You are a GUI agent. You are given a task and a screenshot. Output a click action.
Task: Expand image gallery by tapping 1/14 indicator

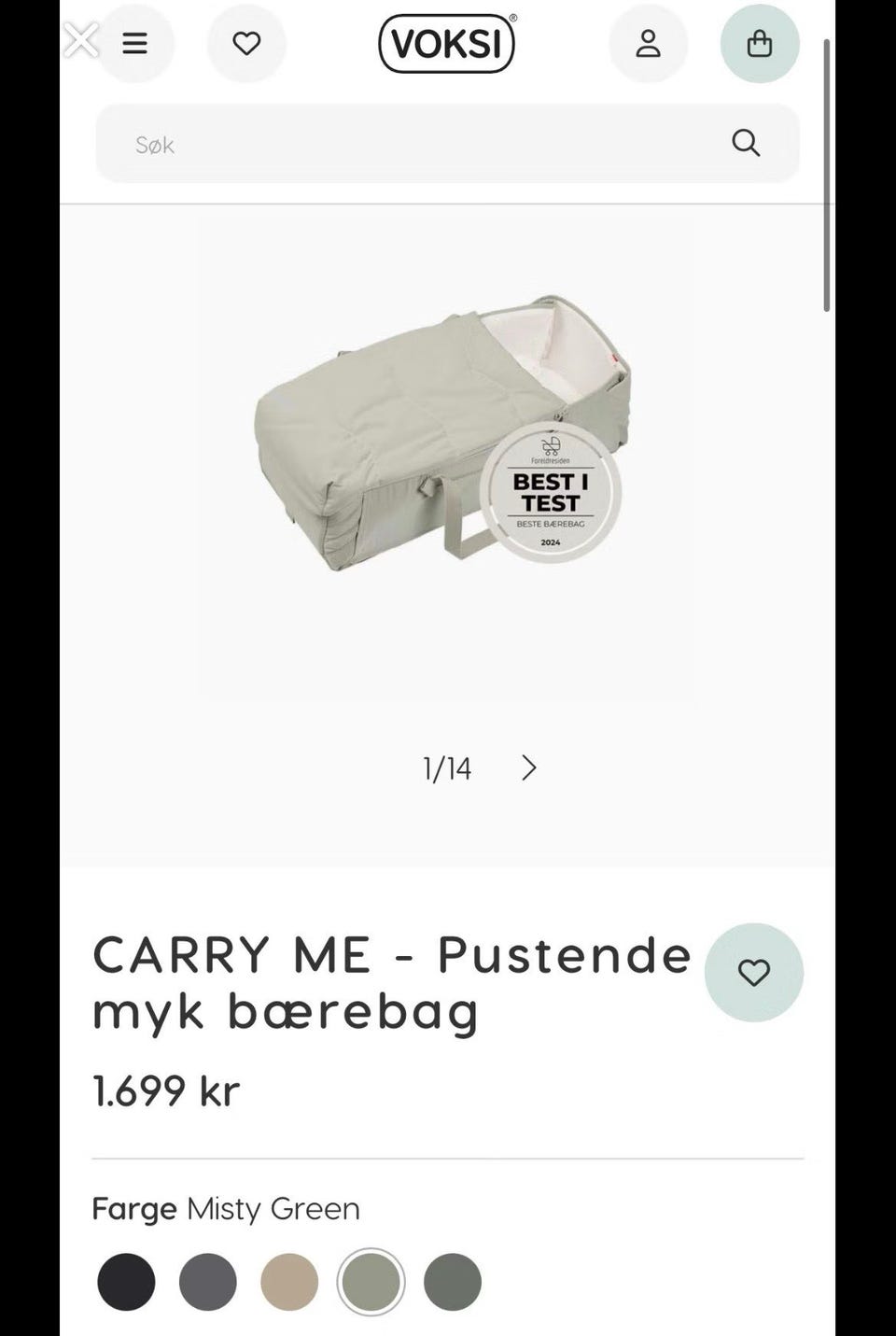coord(446,767)
